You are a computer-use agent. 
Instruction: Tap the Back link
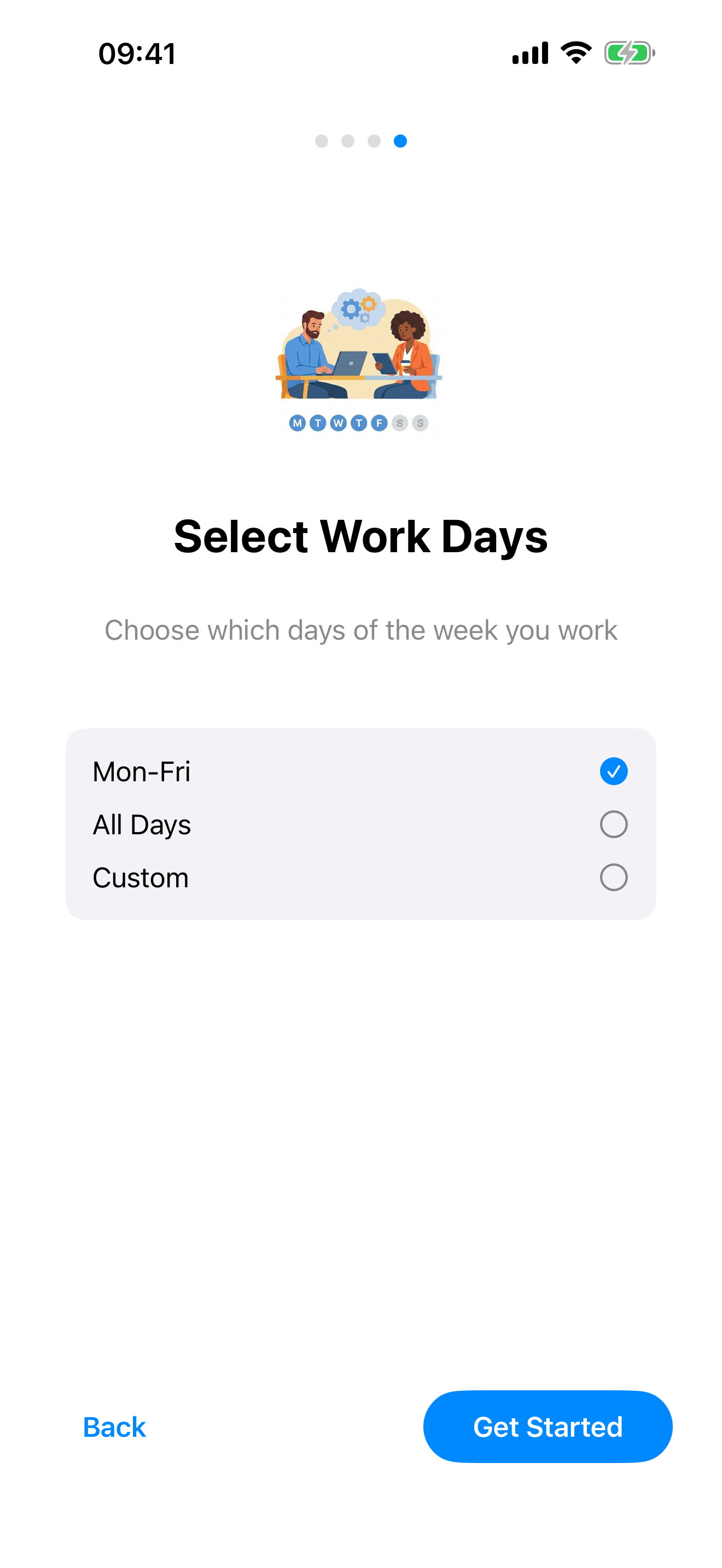point(114,1427)
